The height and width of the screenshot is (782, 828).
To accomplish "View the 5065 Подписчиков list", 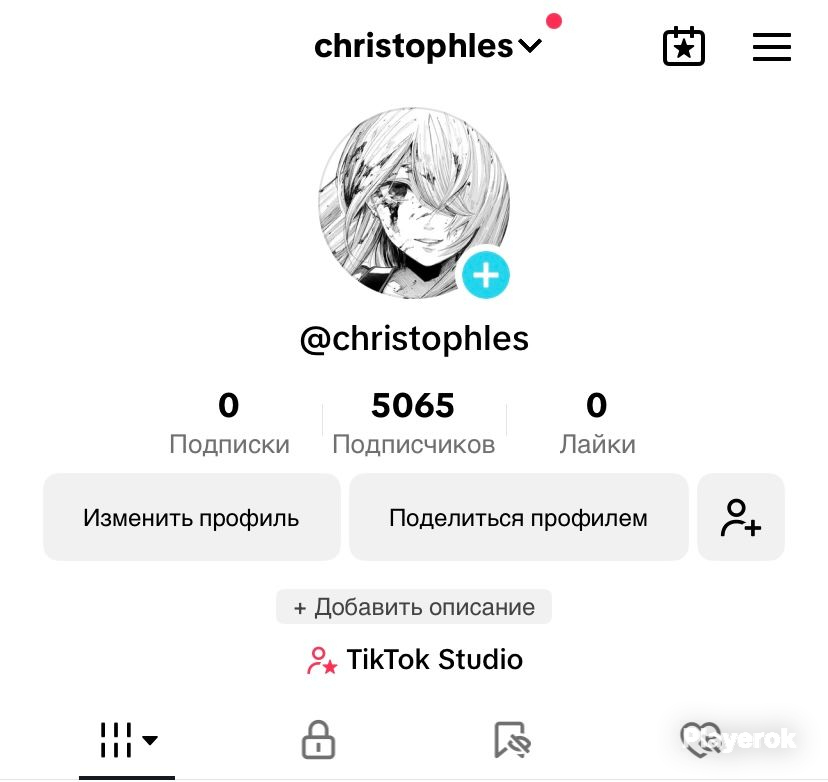I will [x=413, y=423].
